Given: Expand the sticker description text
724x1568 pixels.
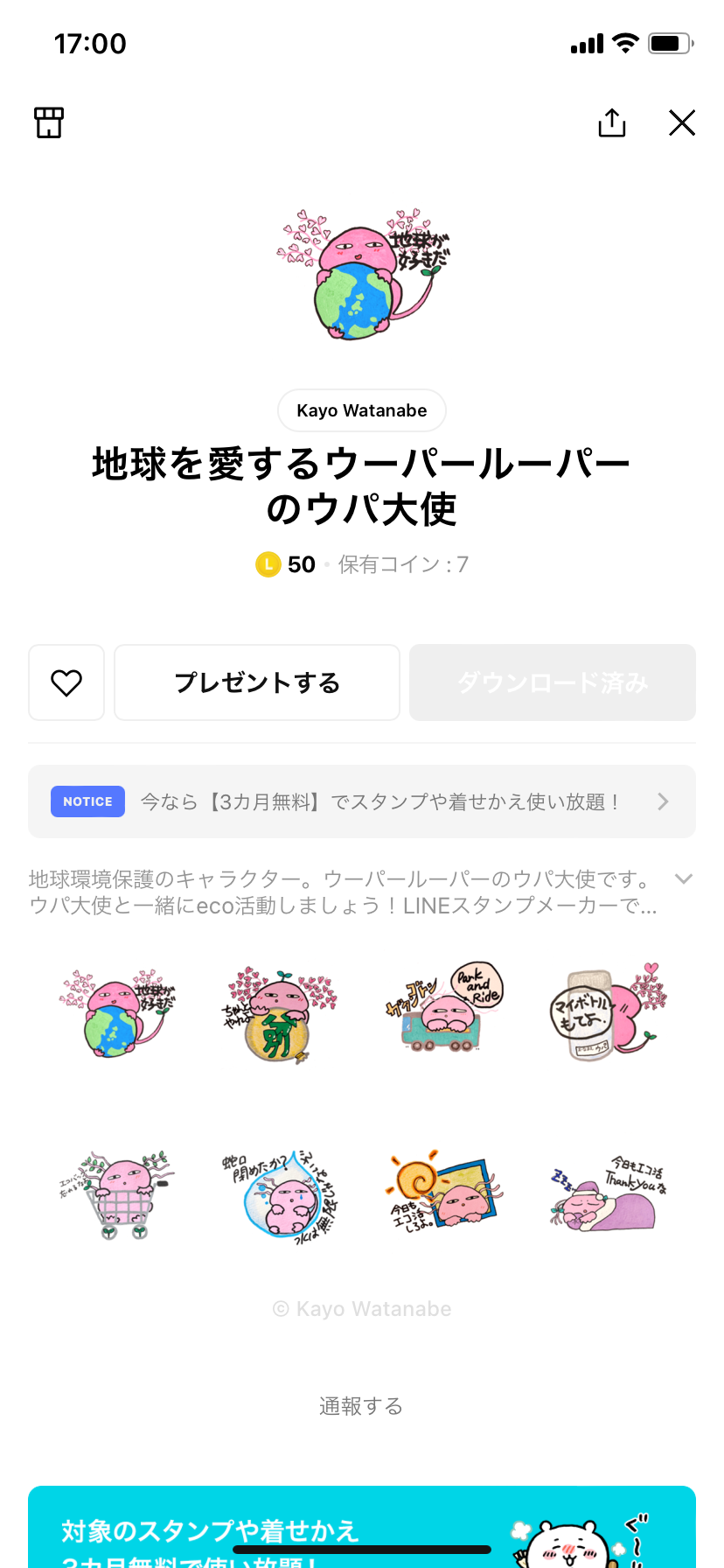Looking at the screenshot, I should [x=684, y=879].
